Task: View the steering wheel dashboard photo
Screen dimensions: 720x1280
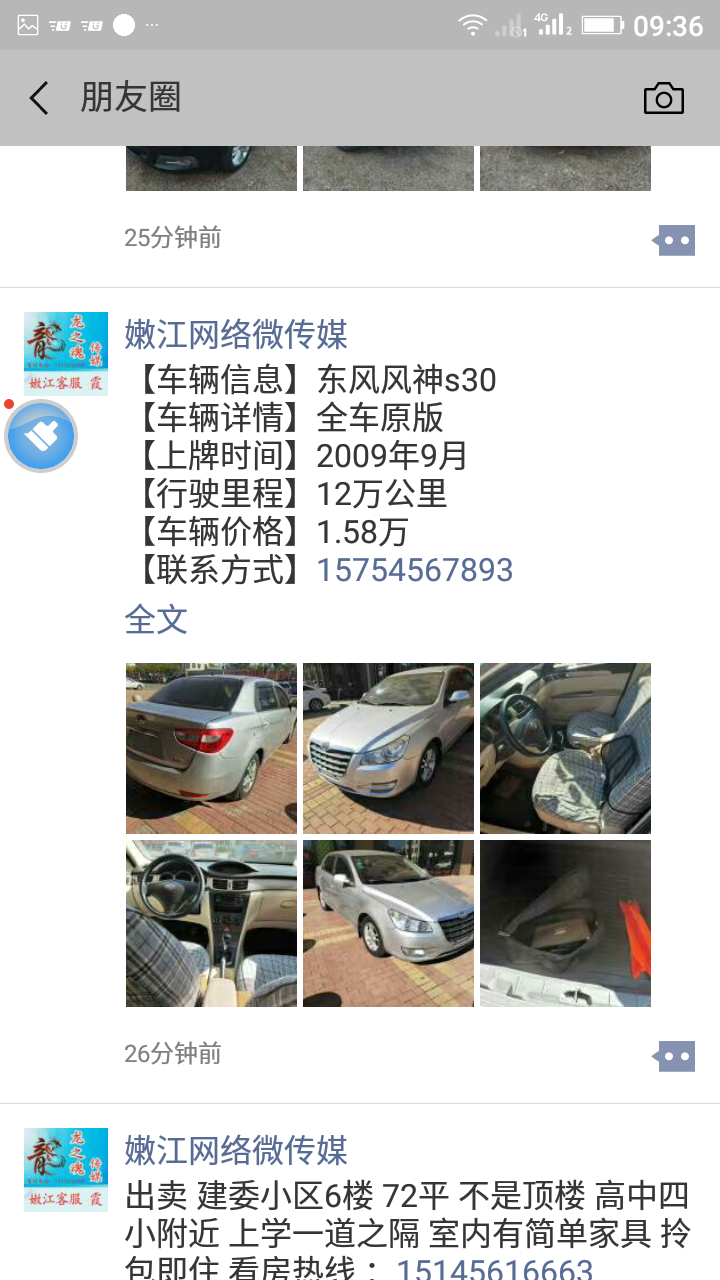Action: coord(211,923)
